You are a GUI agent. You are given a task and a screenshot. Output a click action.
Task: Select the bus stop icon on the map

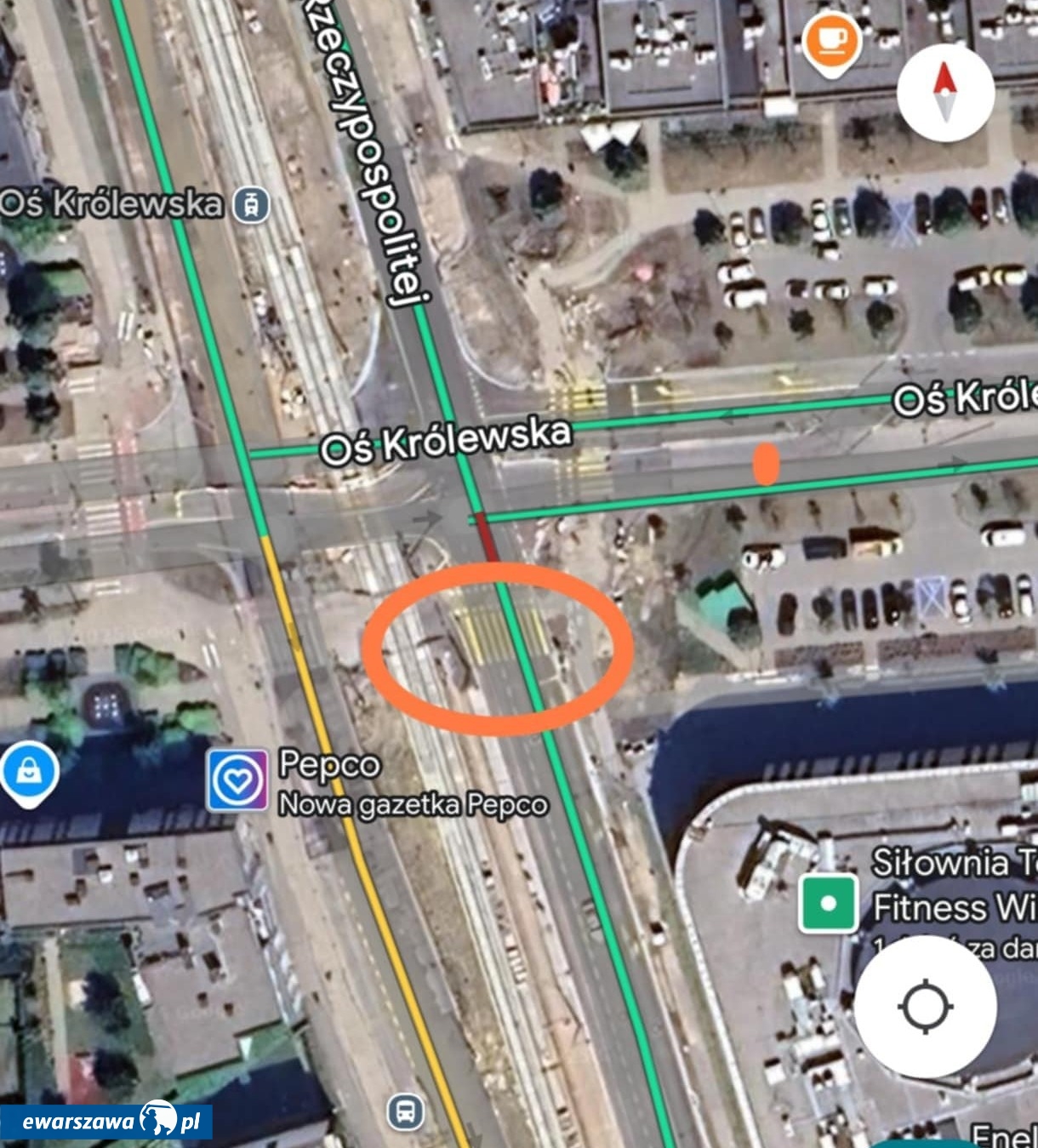coord(407,1111)
